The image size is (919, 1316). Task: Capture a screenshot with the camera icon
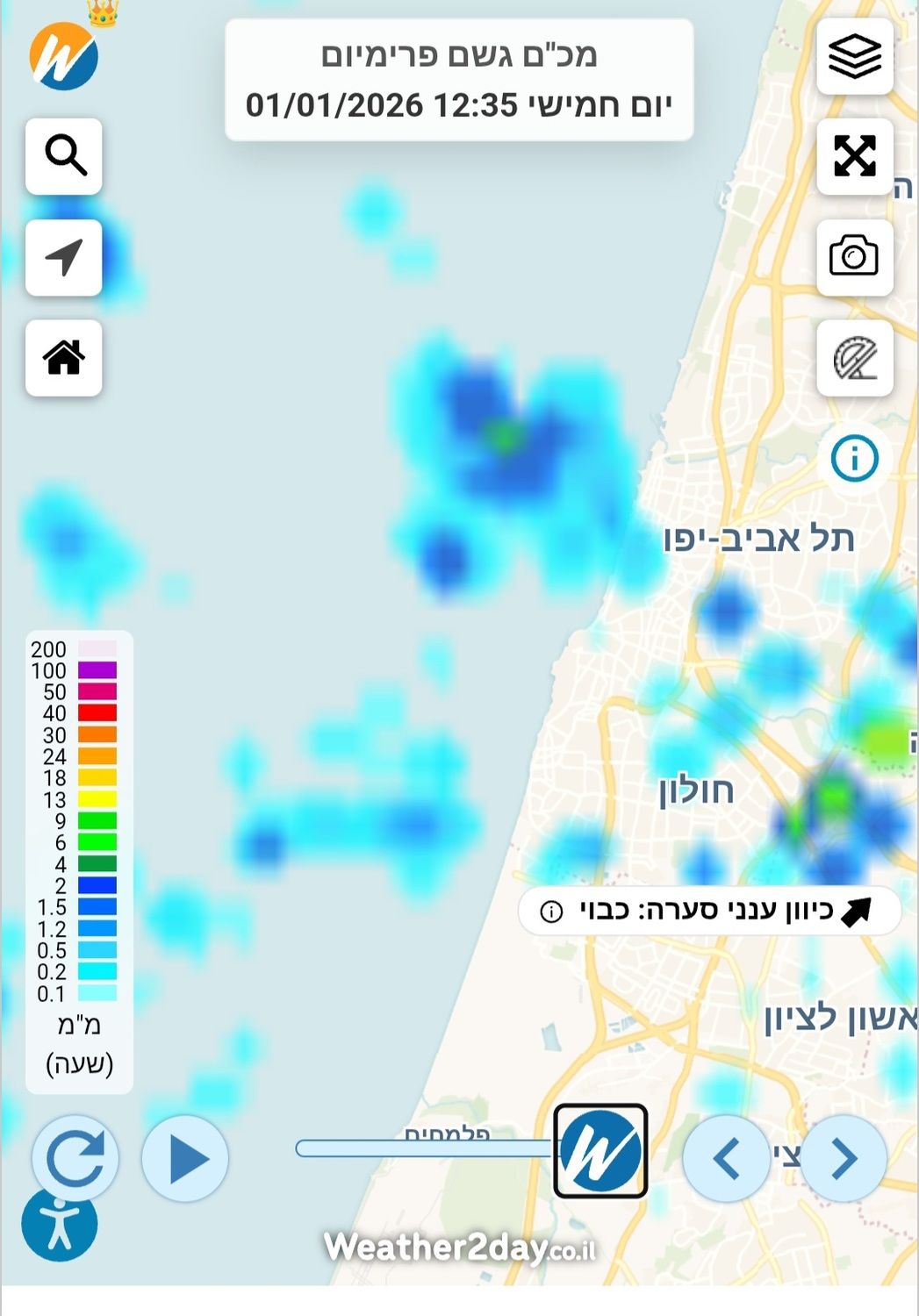(854, 257)
